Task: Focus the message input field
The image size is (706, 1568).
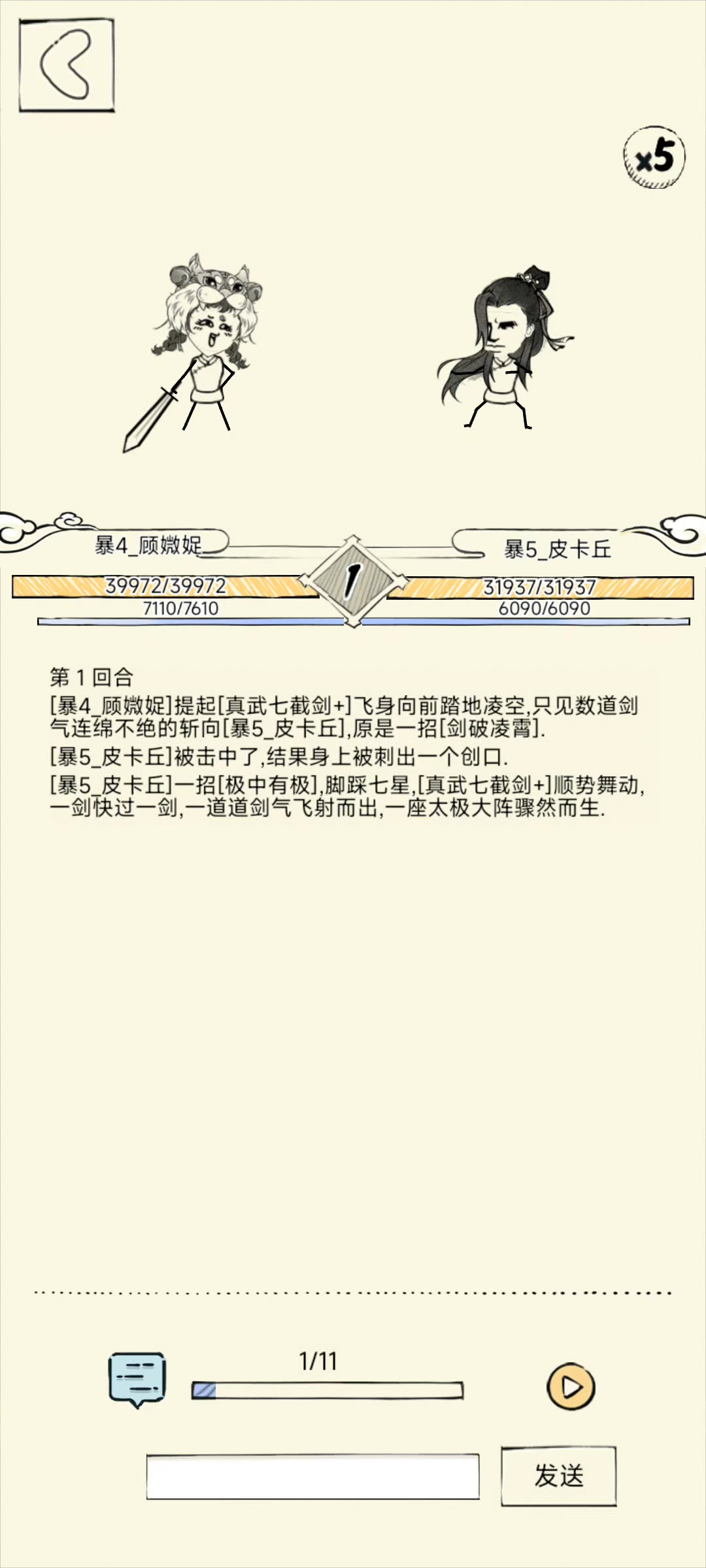Action: (x=312, y=1476)
